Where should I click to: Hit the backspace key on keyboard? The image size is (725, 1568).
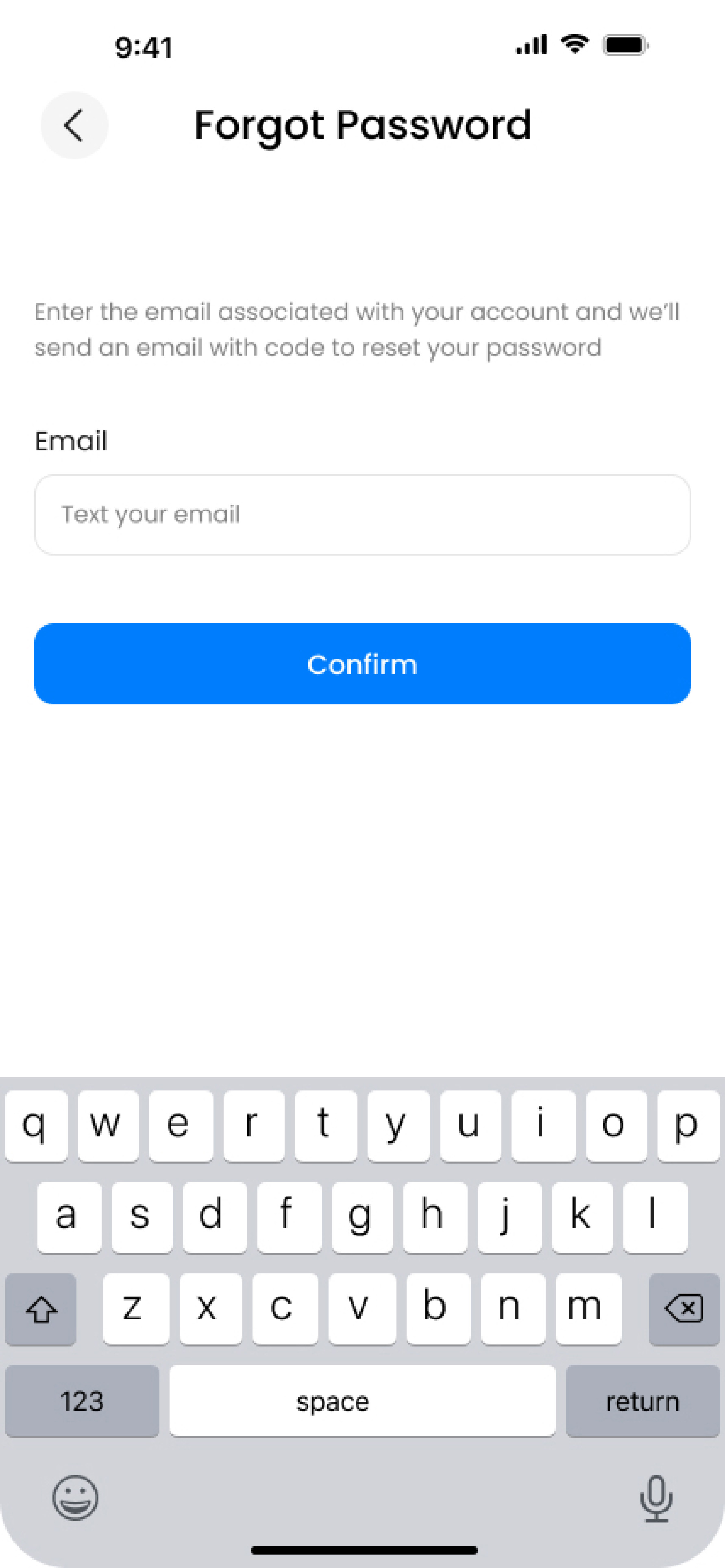[x=684, y=1309]
